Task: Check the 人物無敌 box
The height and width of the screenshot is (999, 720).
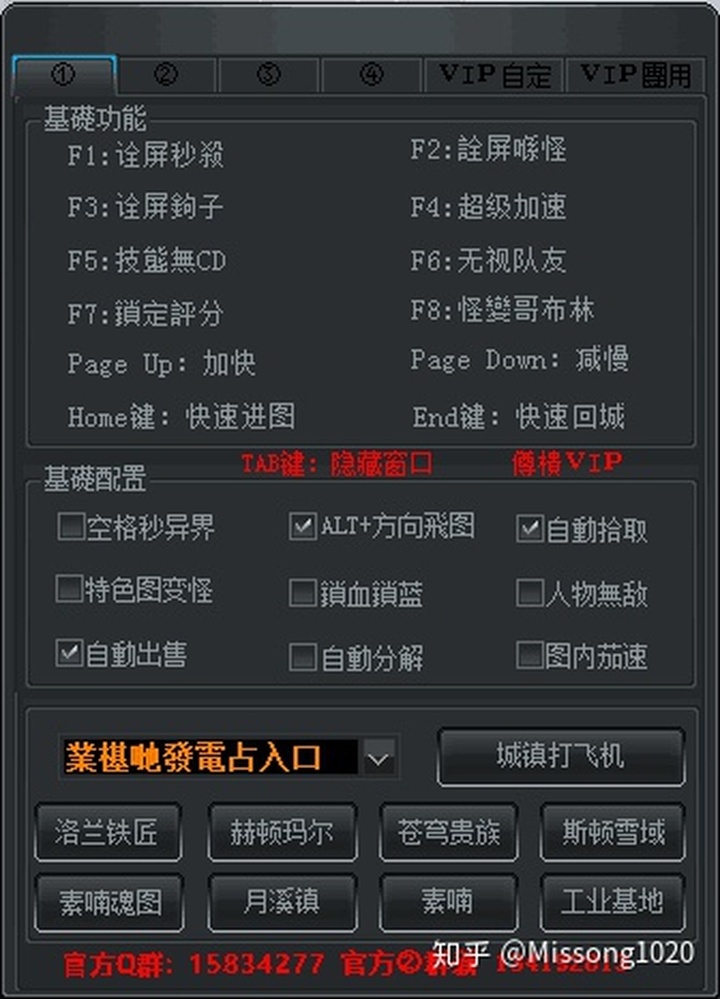Action: click(529, 593)
